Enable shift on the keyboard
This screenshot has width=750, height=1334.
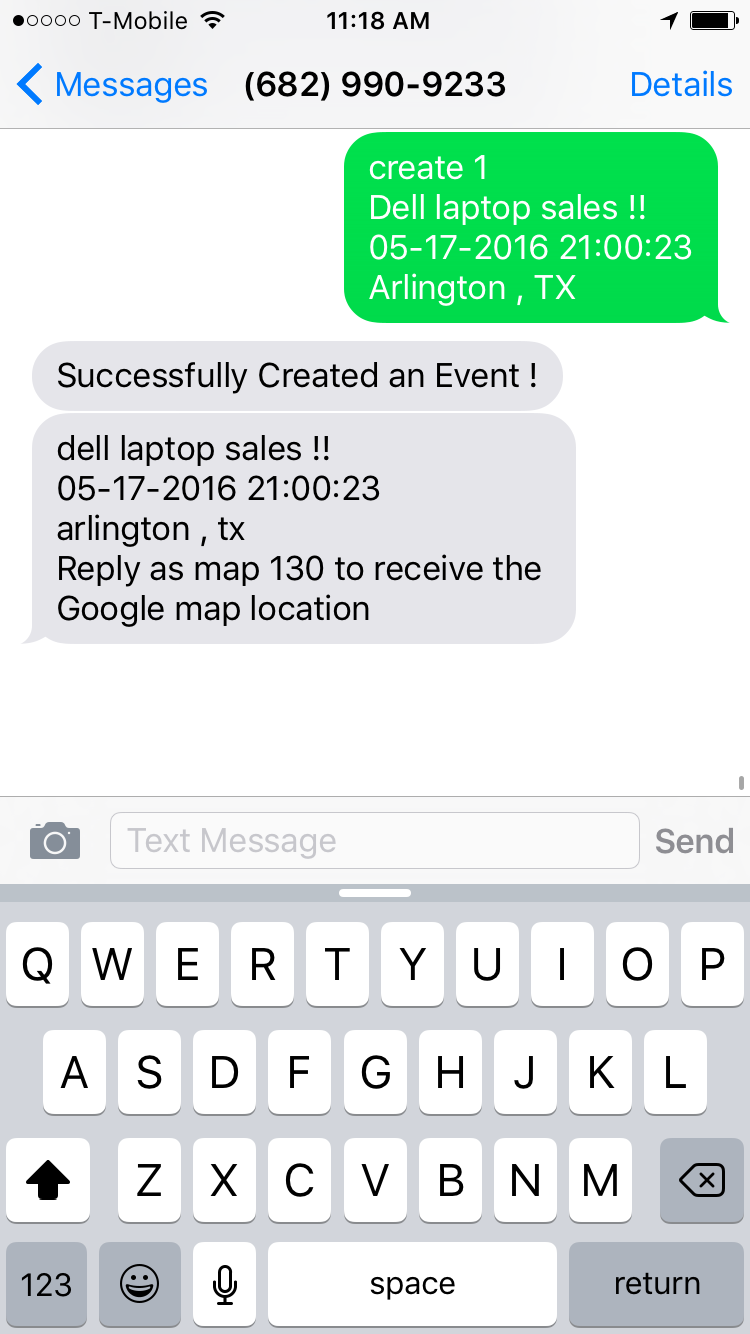[x=48, y=1182]
